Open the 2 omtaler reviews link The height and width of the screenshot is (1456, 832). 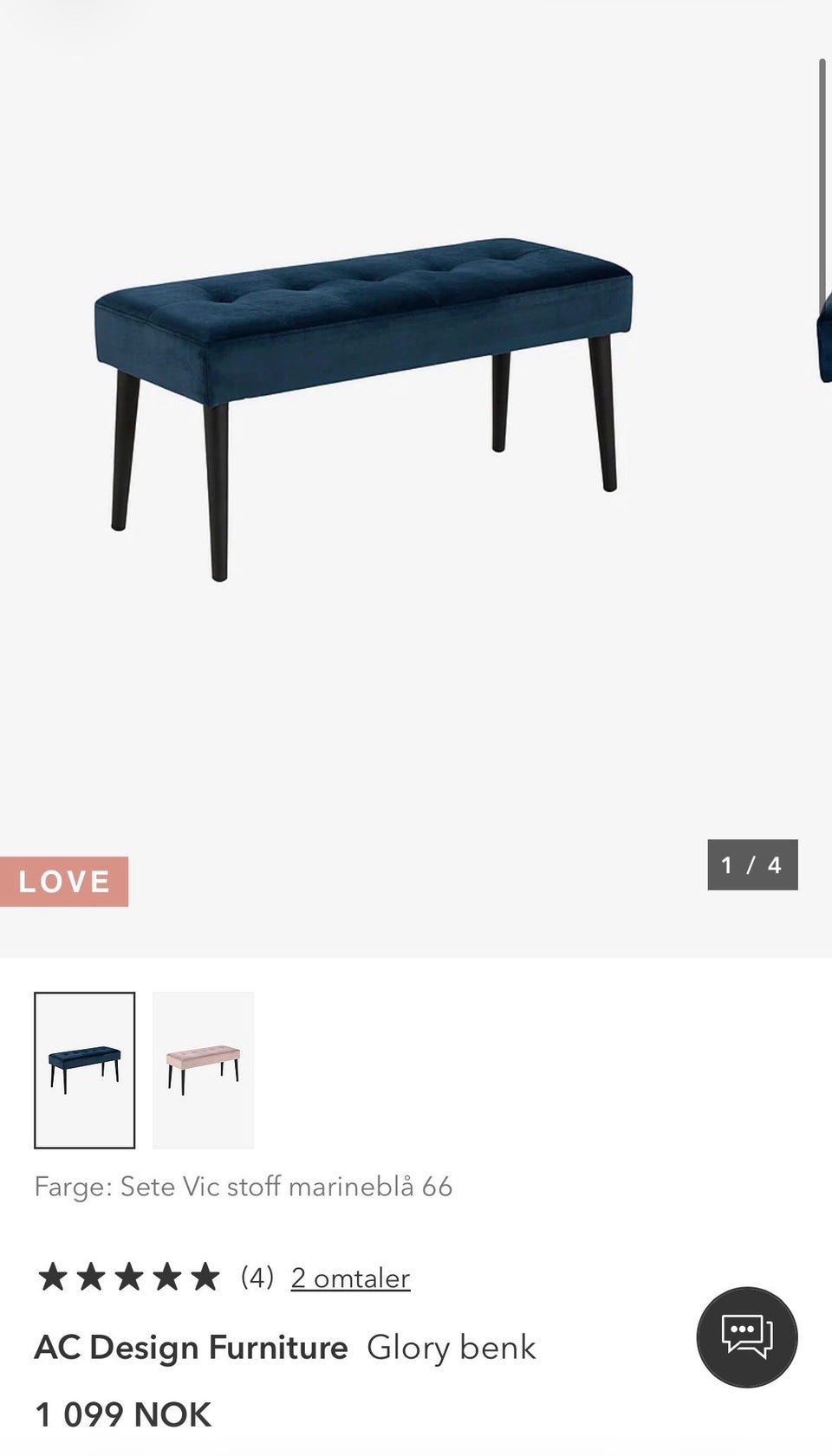coord(350,1278)
